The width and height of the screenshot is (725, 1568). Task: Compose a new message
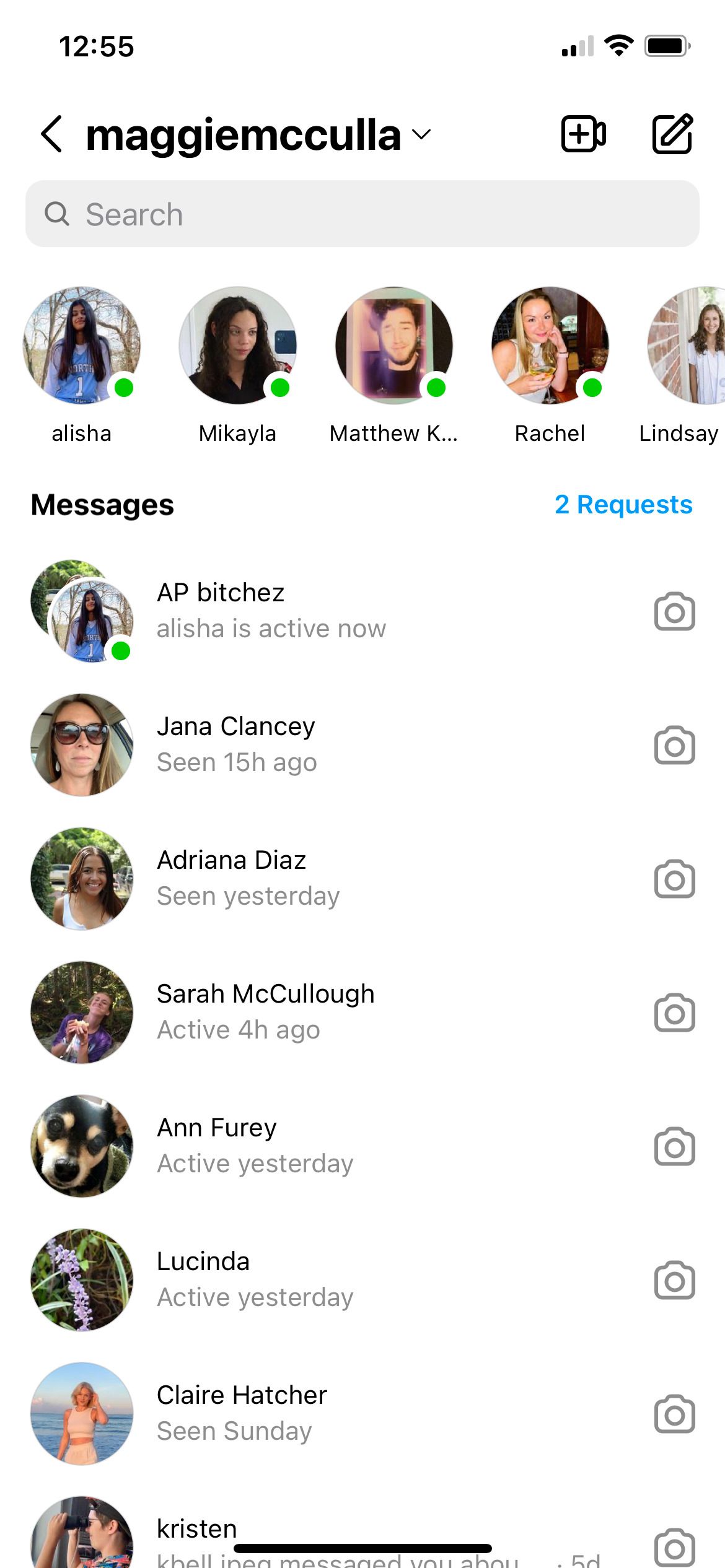point(672,134)
